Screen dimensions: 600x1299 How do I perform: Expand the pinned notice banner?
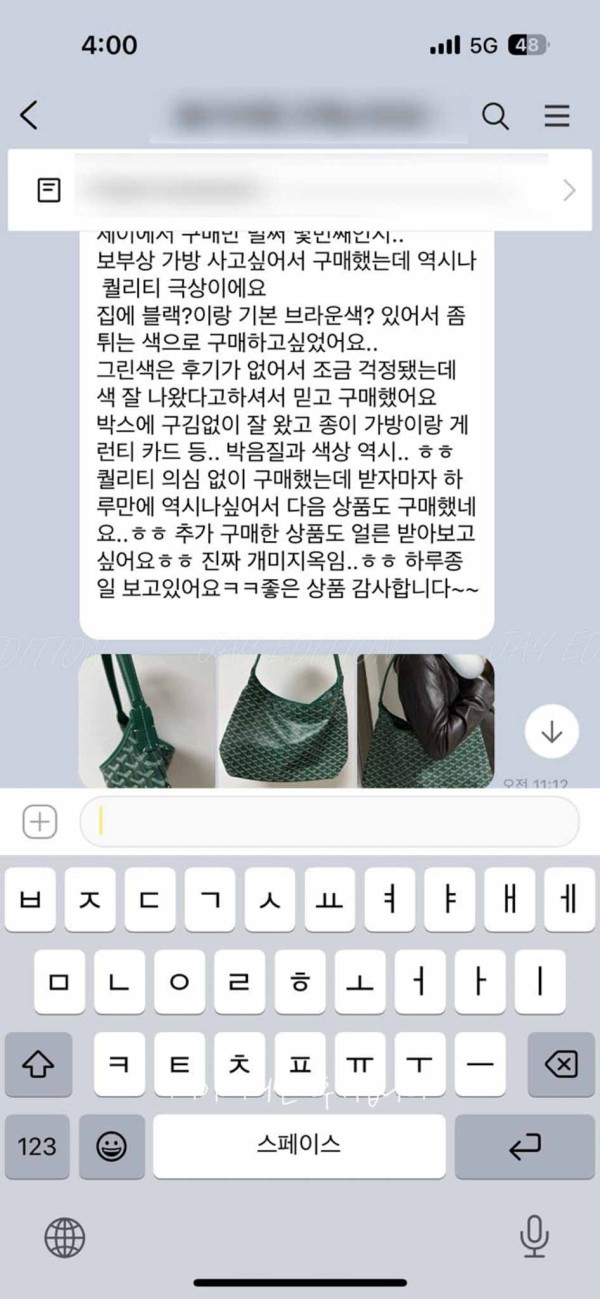569,190
